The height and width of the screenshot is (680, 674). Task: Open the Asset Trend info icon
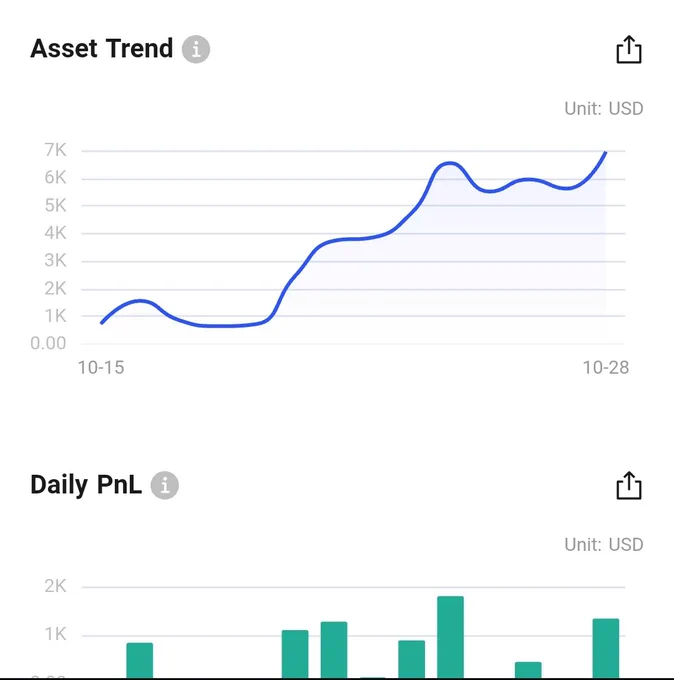point(196,49)
